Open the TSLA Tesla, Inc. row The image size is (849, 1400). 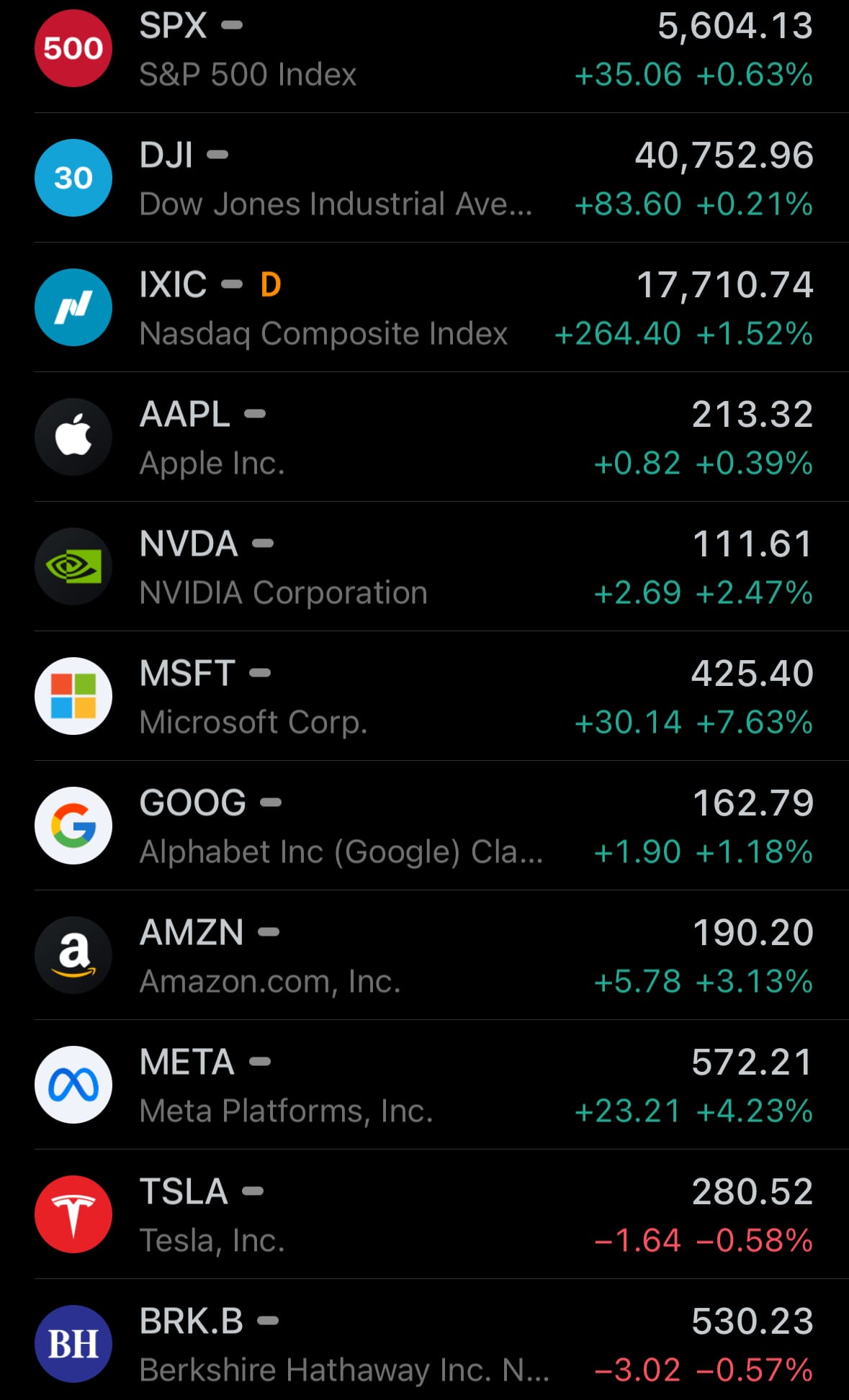coord(424,1214)
